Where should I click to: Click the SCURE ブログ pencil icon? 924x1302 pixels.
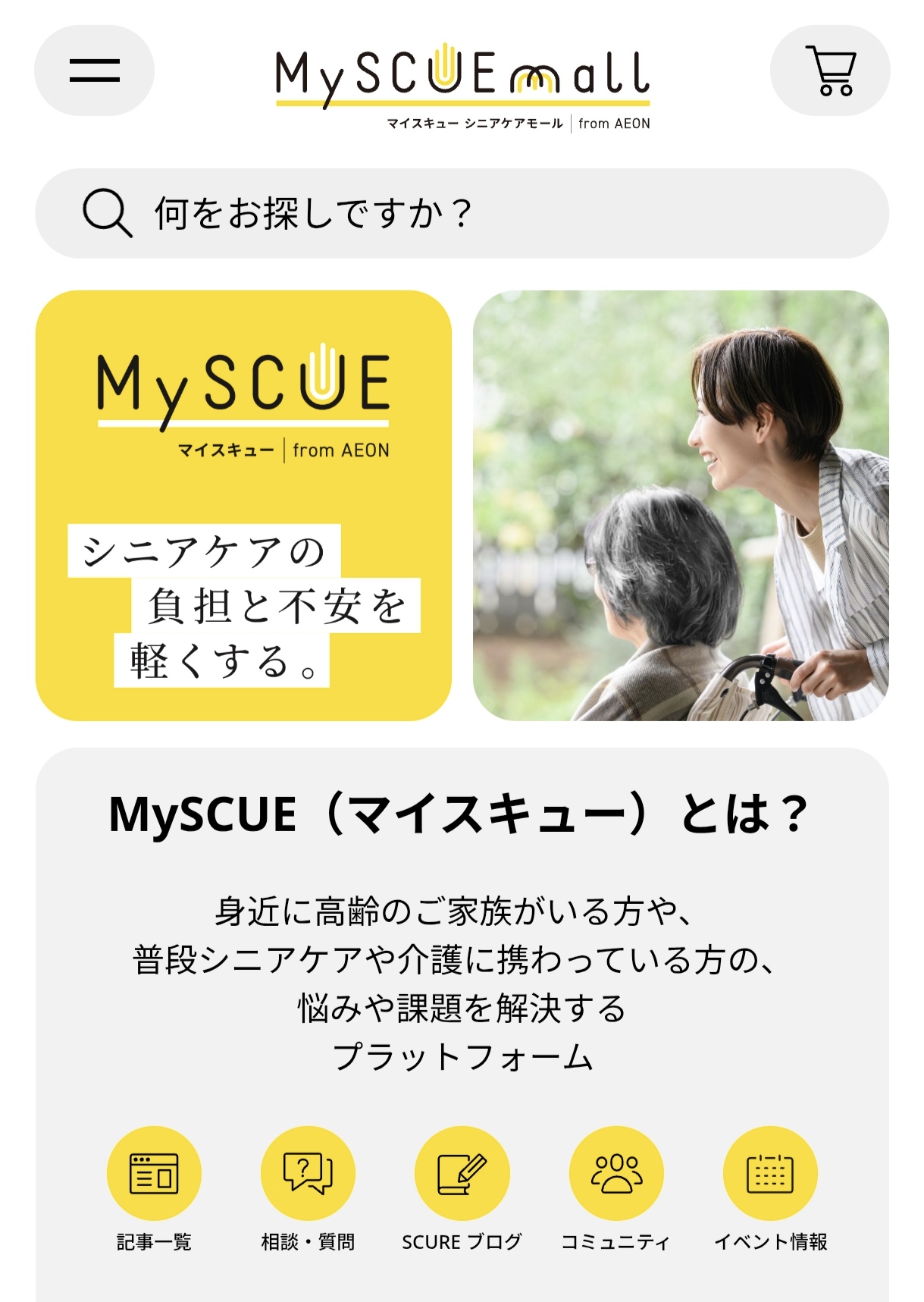pyautogui.click(x=462, y=1172)
